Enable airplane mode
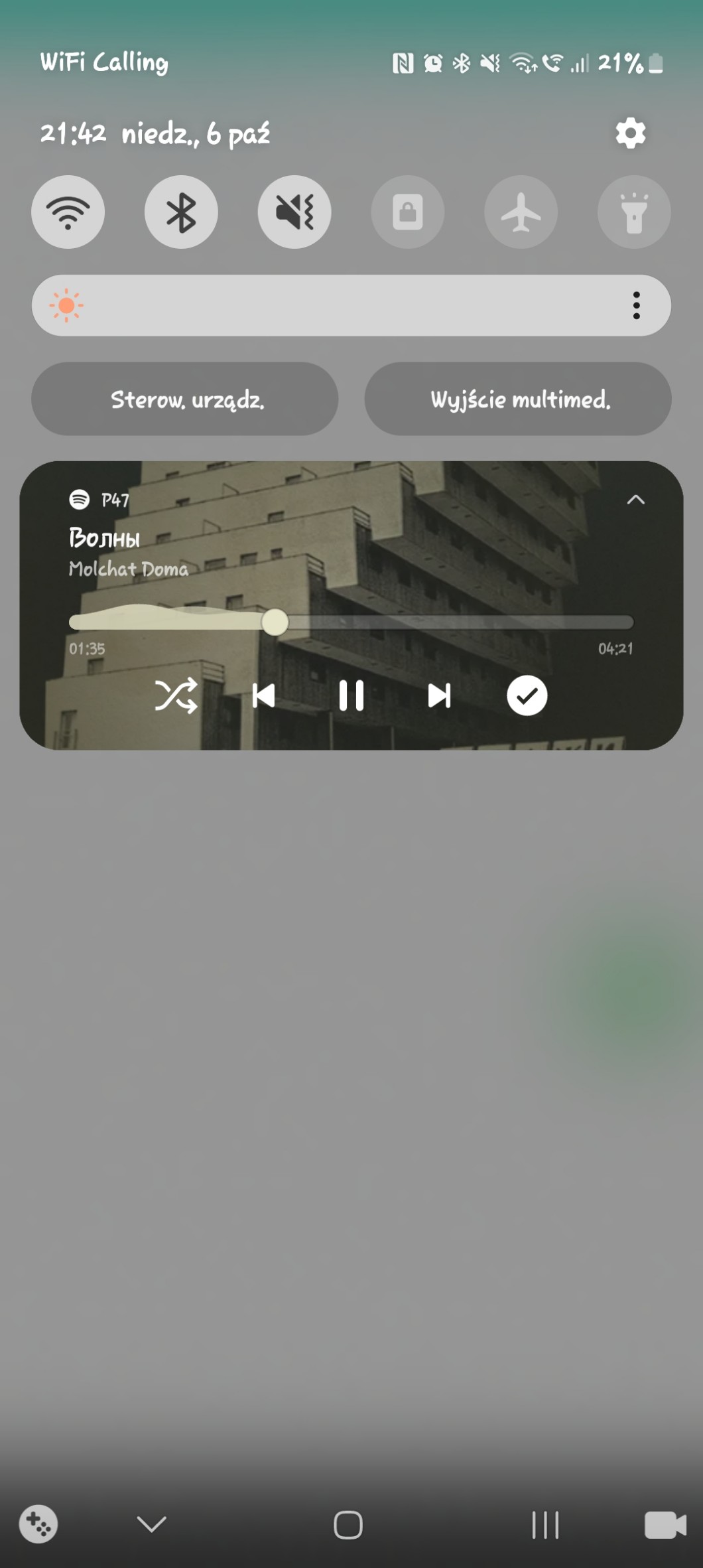703x1568 pixels. (x=521, y=212)
